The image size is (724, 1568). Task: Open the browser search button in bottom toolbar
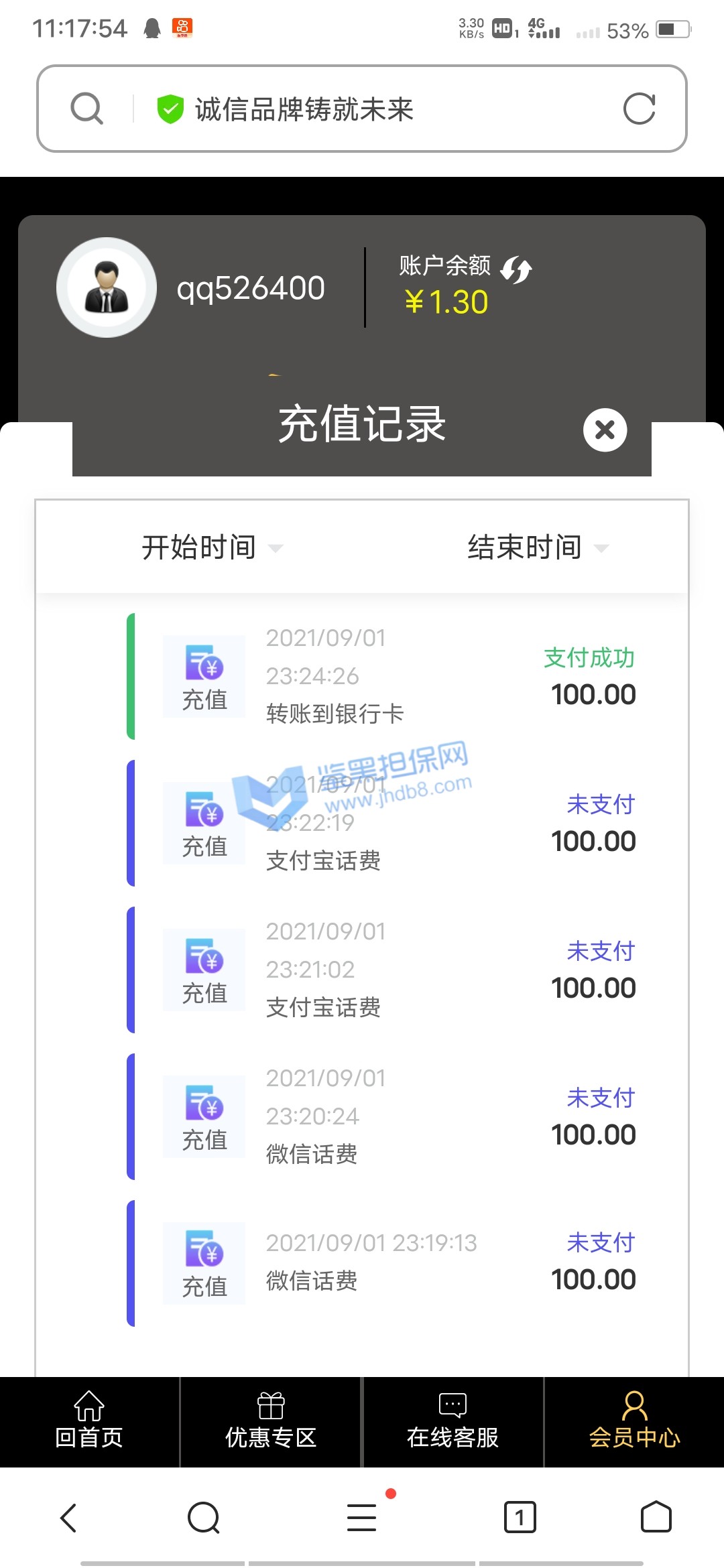[x=204, y=1518]
